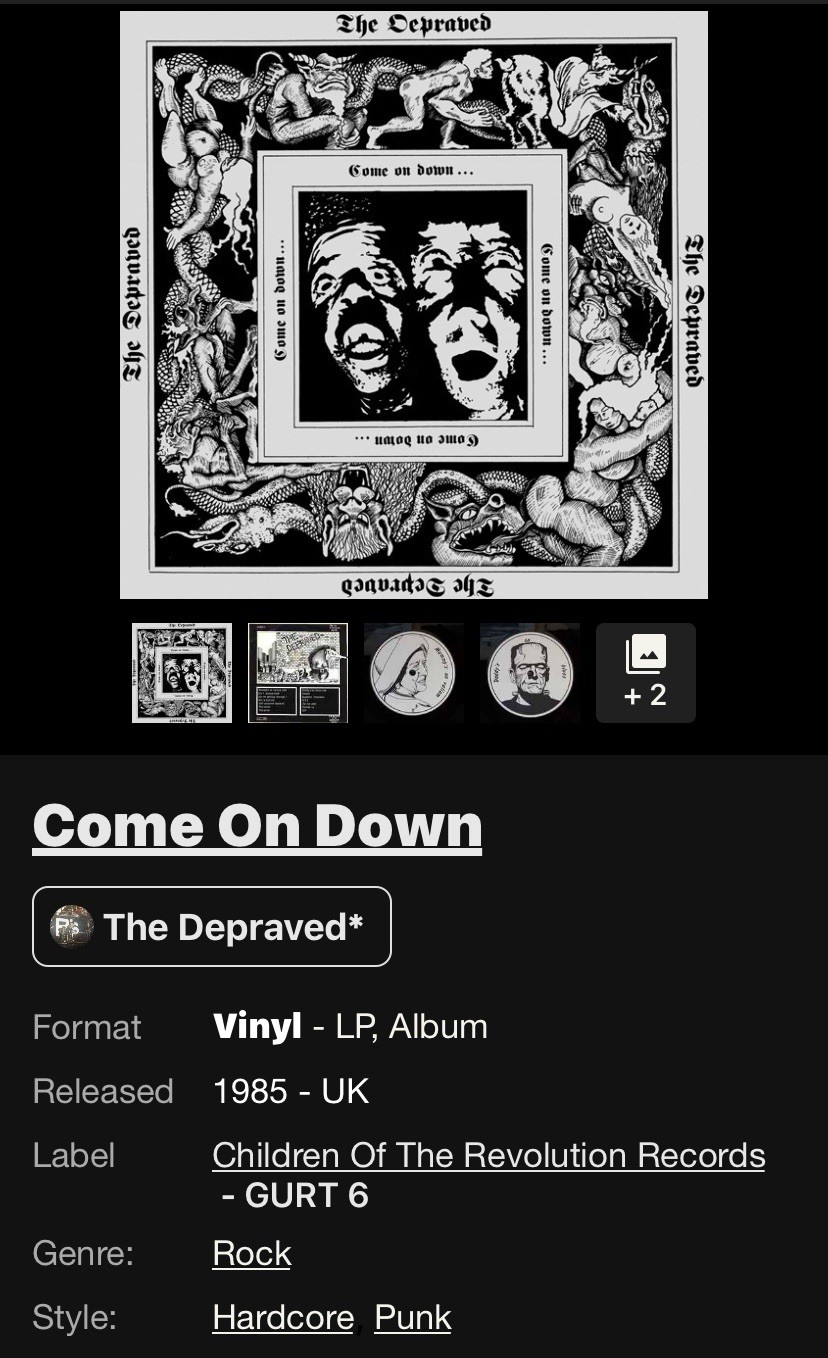Viewport: 828px width, 1358px height.
Task: Show the old woman record label thumbnail
Action: (414, 673)
